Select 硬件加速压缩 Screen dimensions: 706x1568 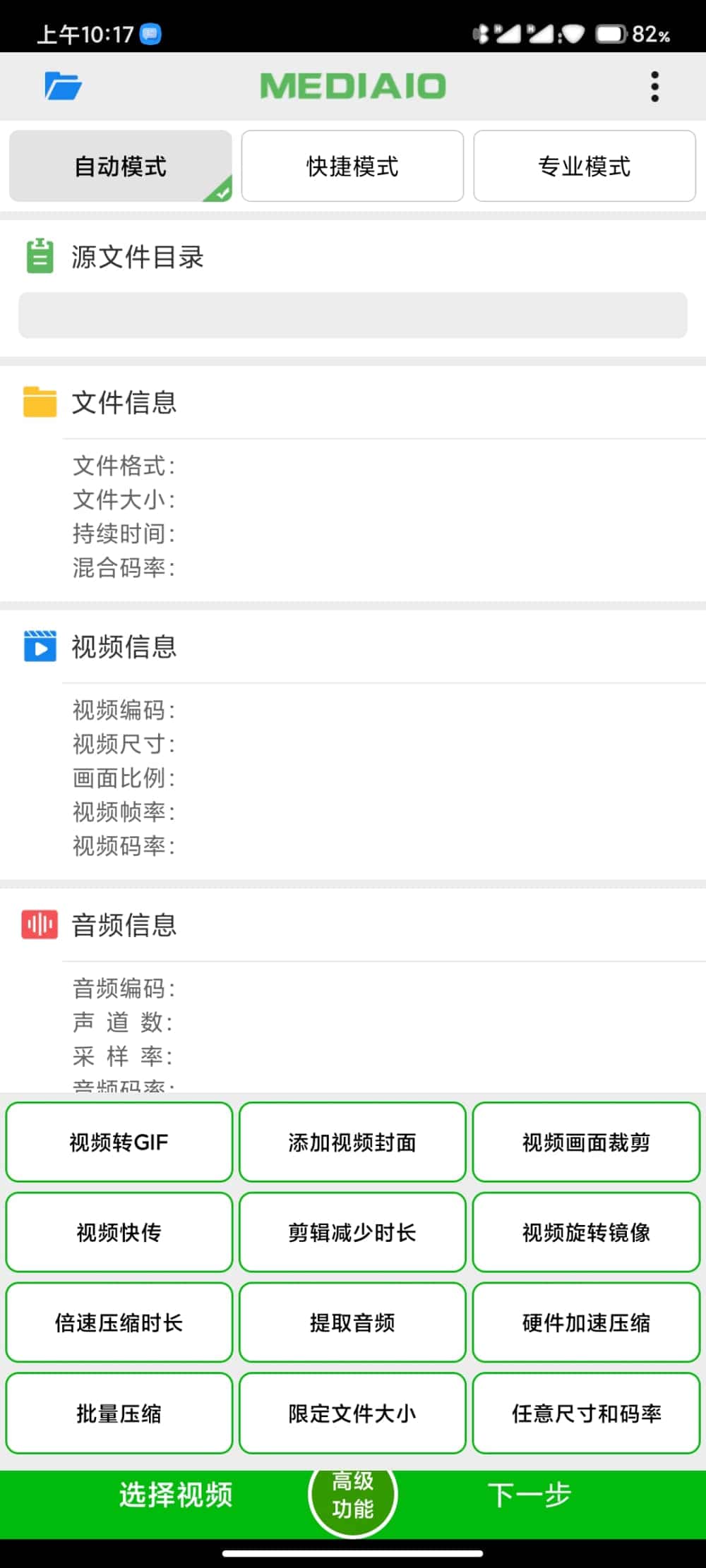coord(586,1322)
